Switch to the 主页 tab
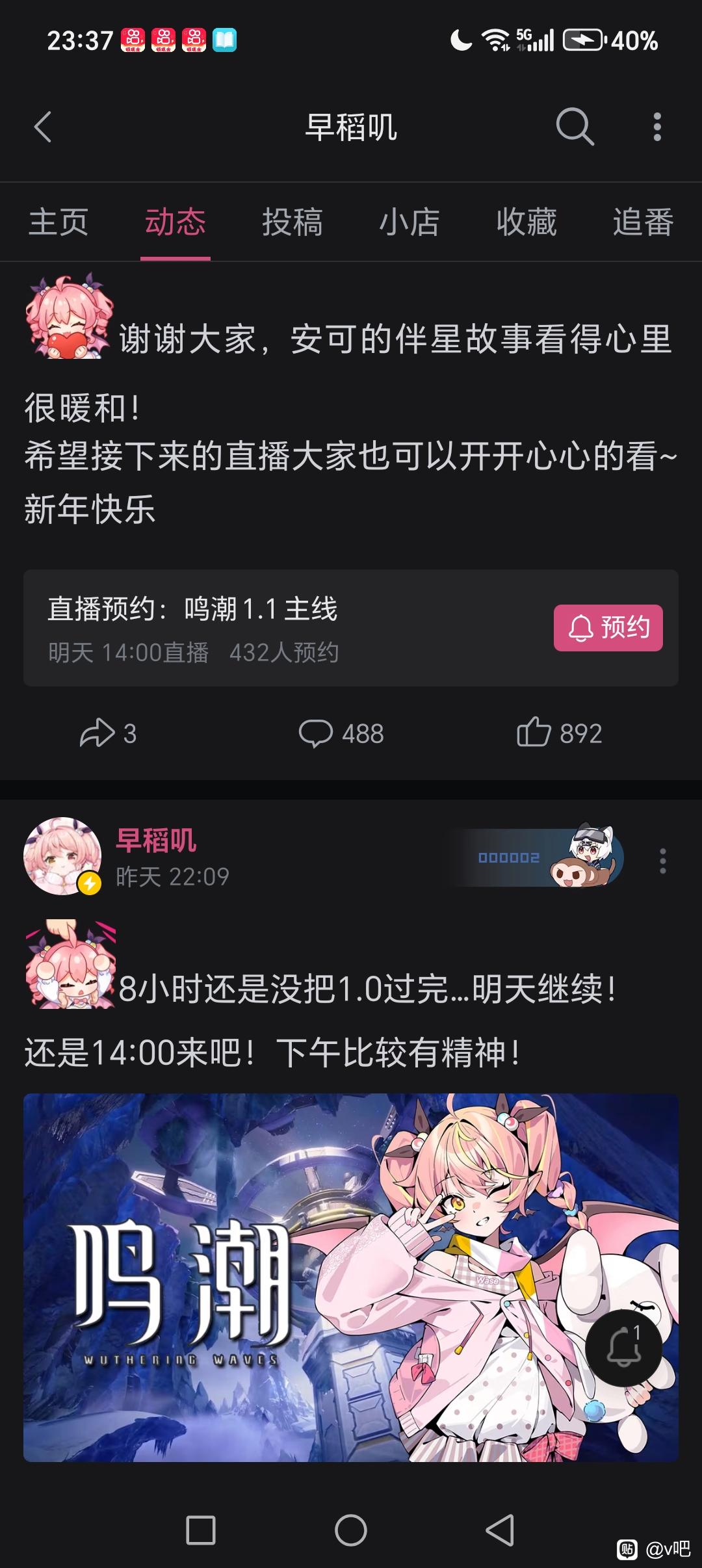The width and height of the screenshot is (702, 1568). [x=58, y=222]
